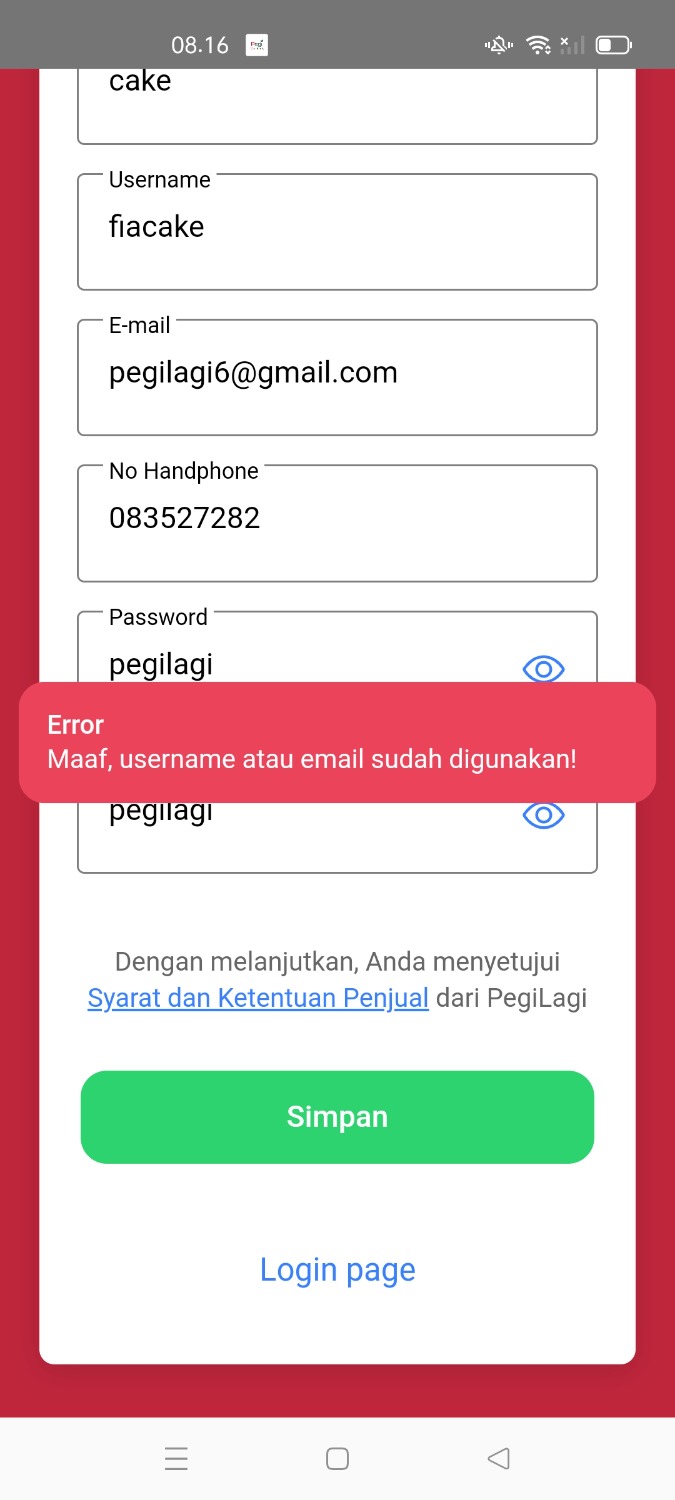
Task: Open recent apps from navigation bar
Action: pos(176,1459)
